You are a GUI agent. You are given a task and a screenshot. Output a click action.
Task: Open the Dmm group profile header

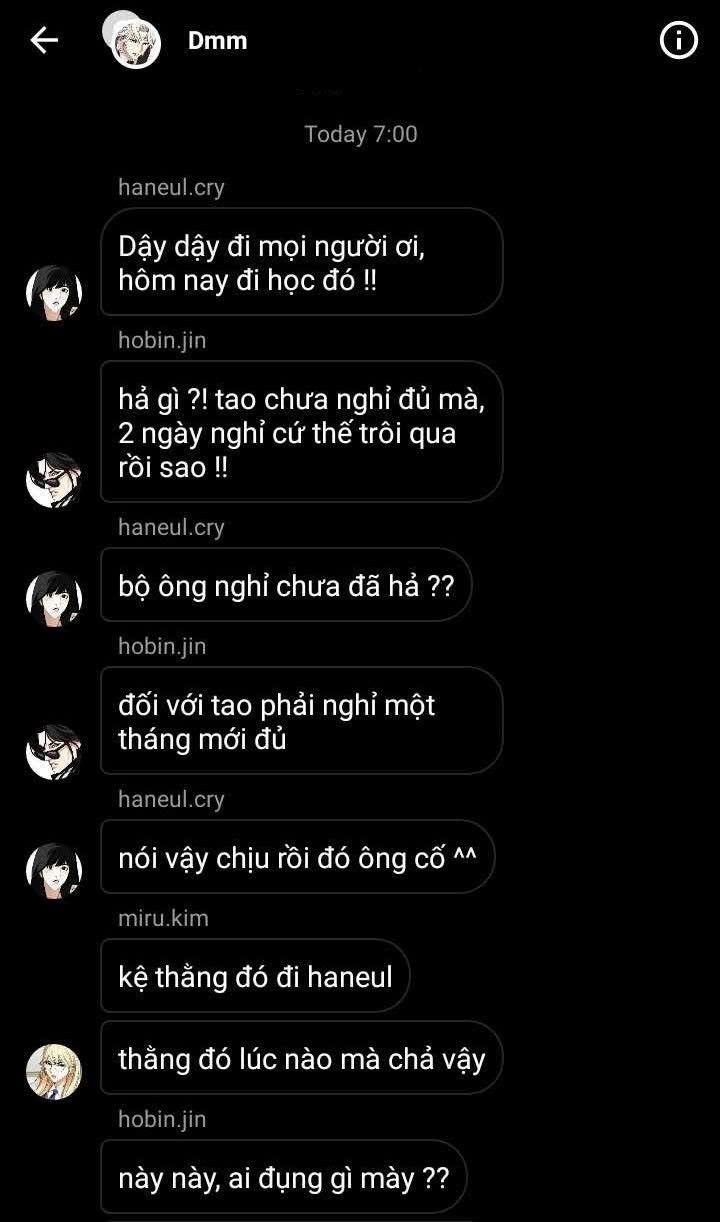[x=217, y=41]
